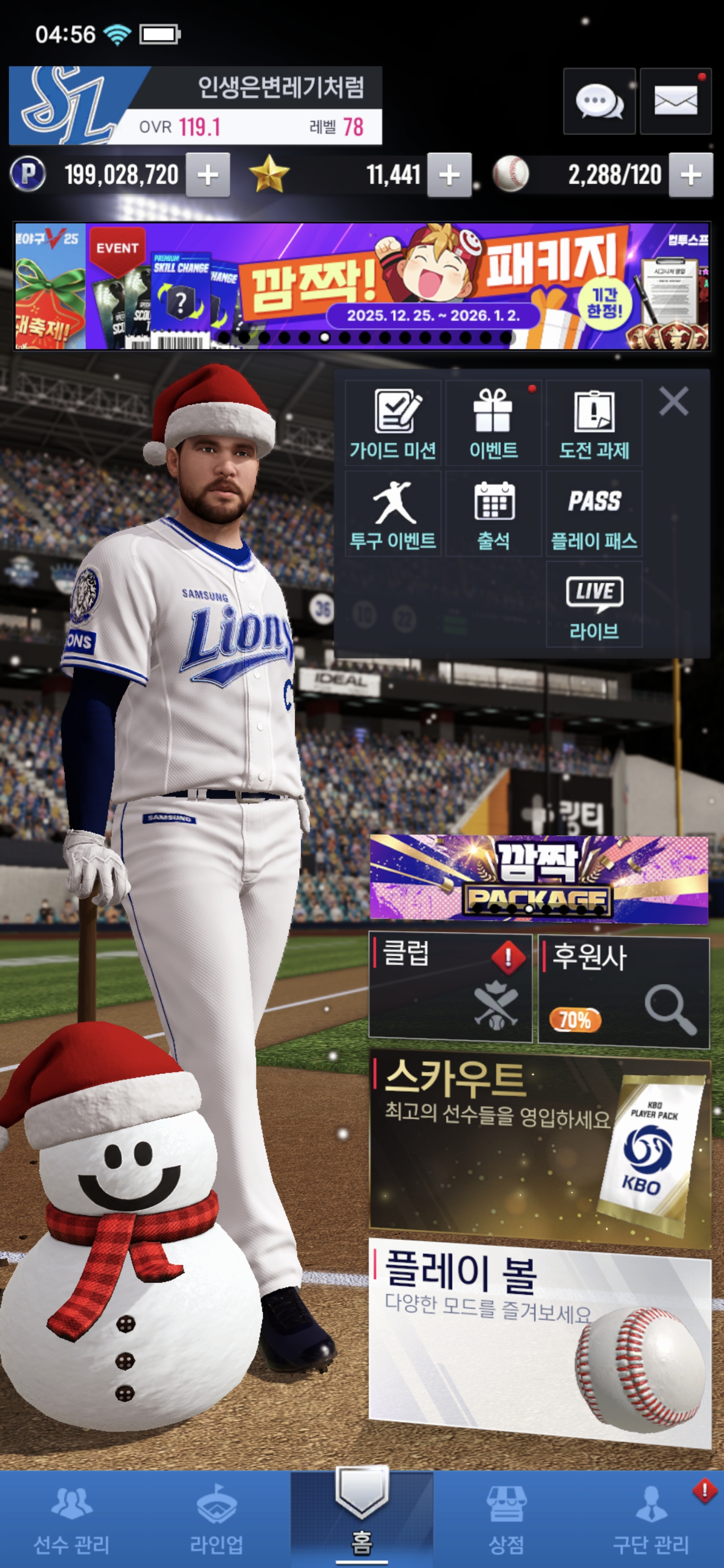Open 가이드 미션 menu
Screen dimensions: 724x1568
(393, 423)
